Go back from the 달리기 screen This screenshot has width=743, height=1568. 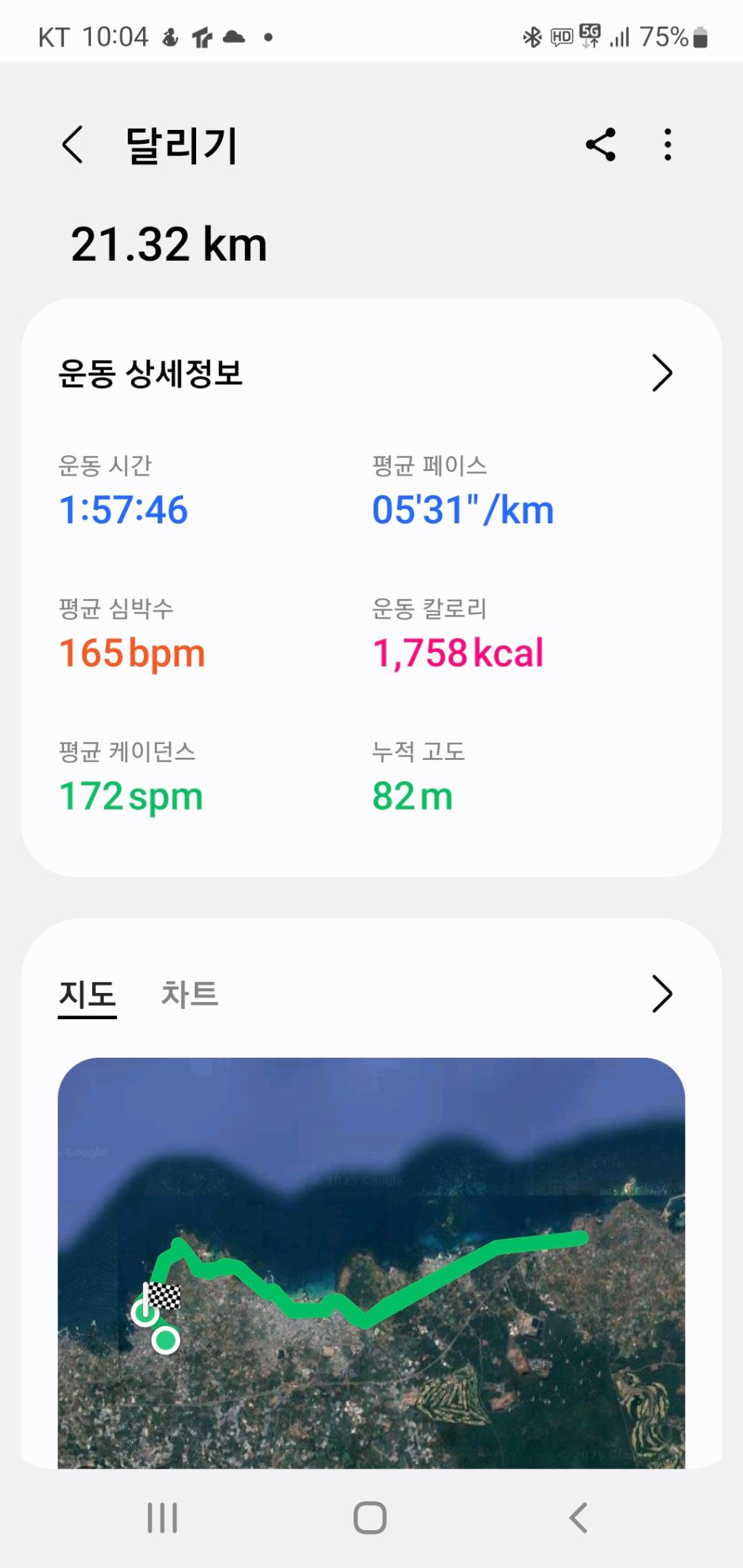coord(73,144)
